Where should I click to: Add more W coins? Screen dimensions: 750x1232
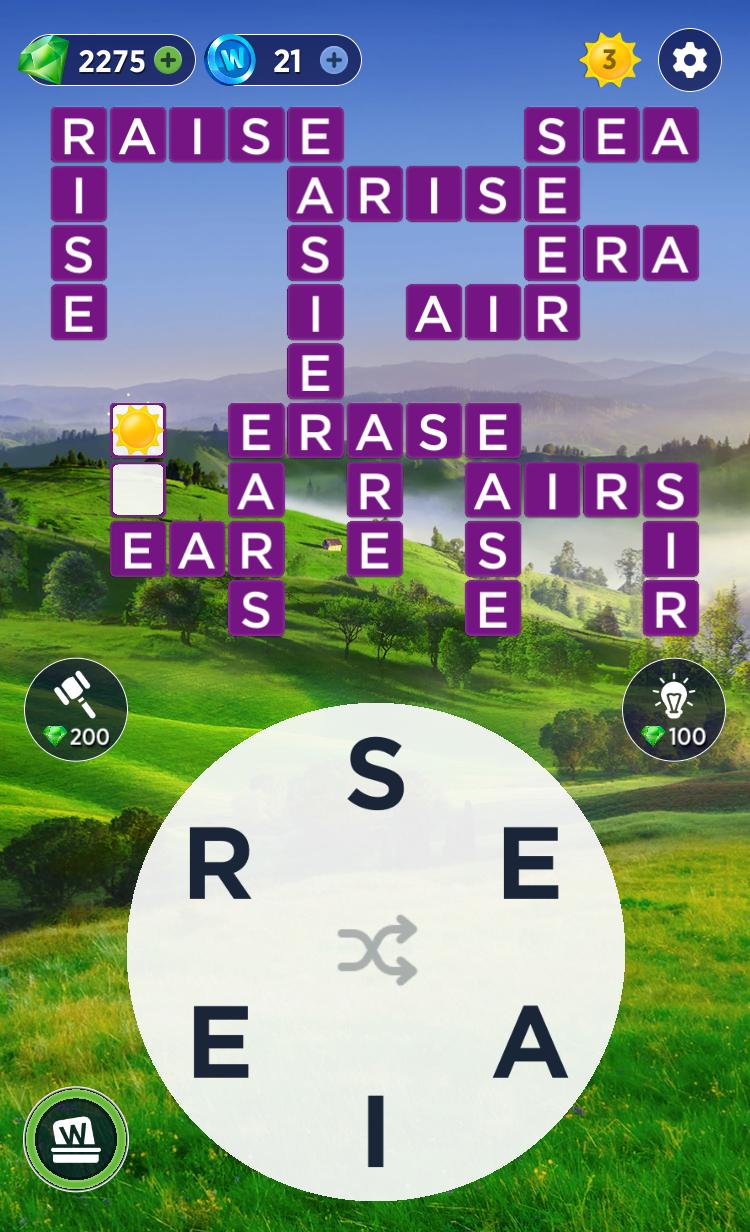pyautogui.click(x=334, y=61)
